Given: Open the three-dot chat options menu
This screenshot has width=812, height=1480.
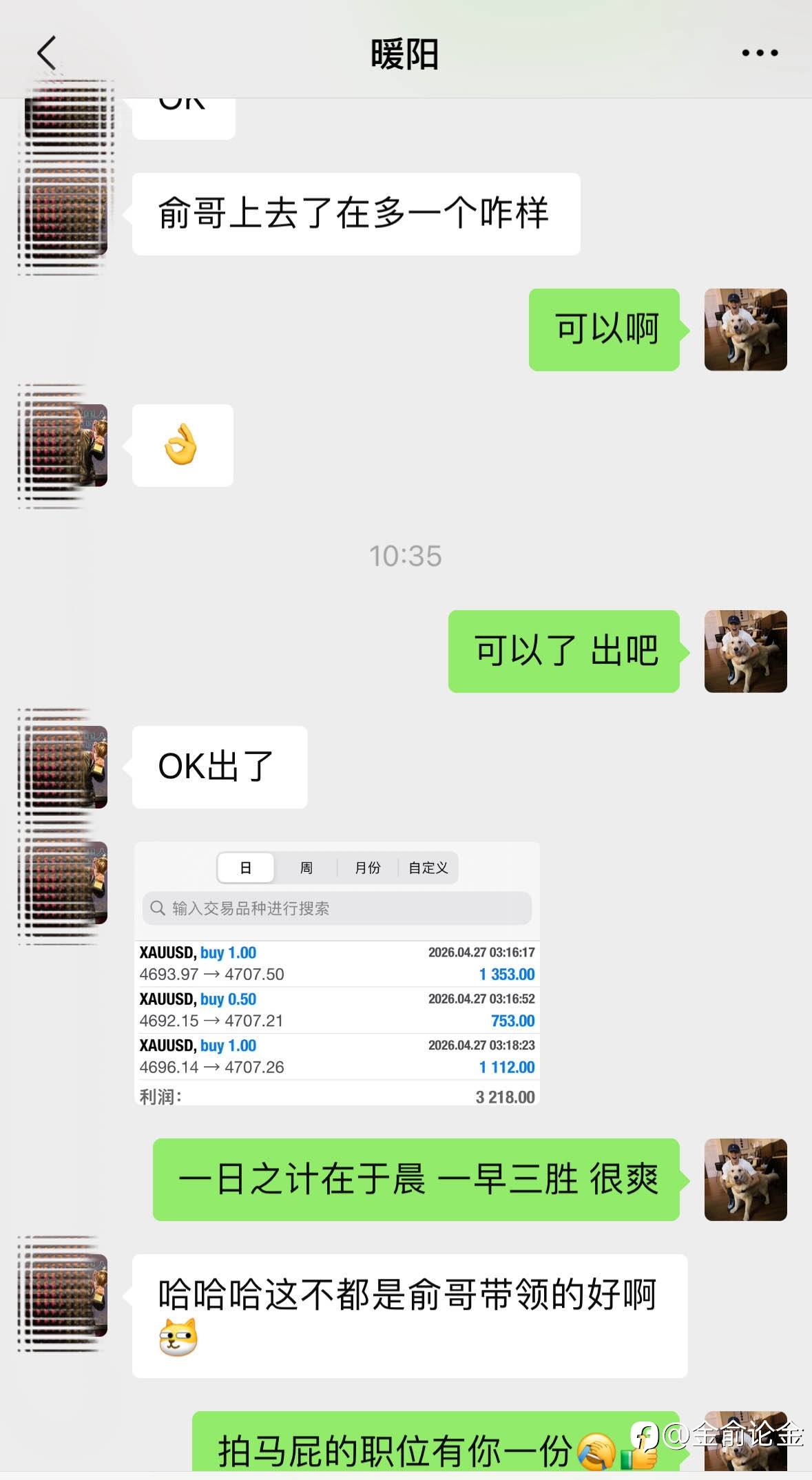Looking at the screenshot, I should click(x=760, y=53).
